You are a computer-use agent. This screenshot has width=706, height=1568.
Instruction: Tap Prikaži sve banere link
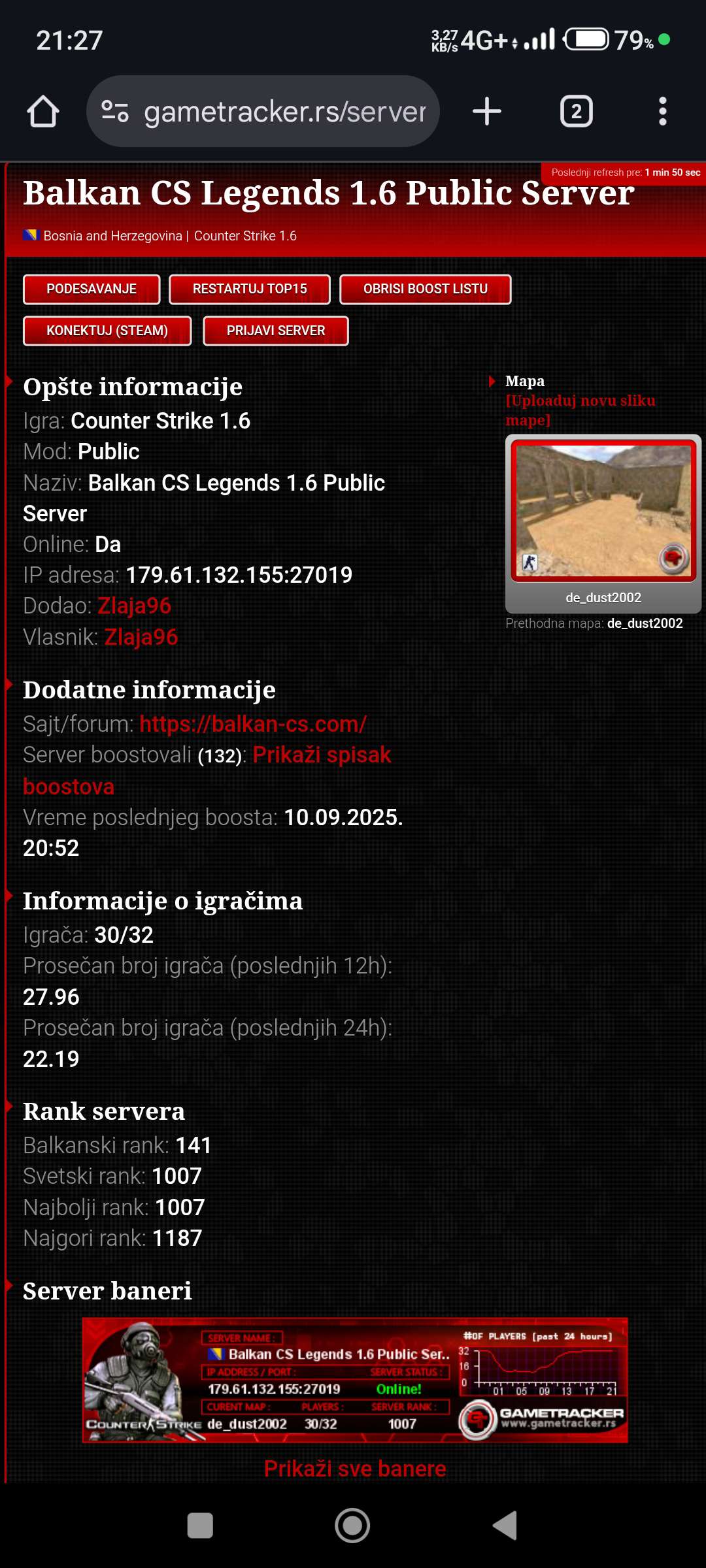tap(354, 1469)
